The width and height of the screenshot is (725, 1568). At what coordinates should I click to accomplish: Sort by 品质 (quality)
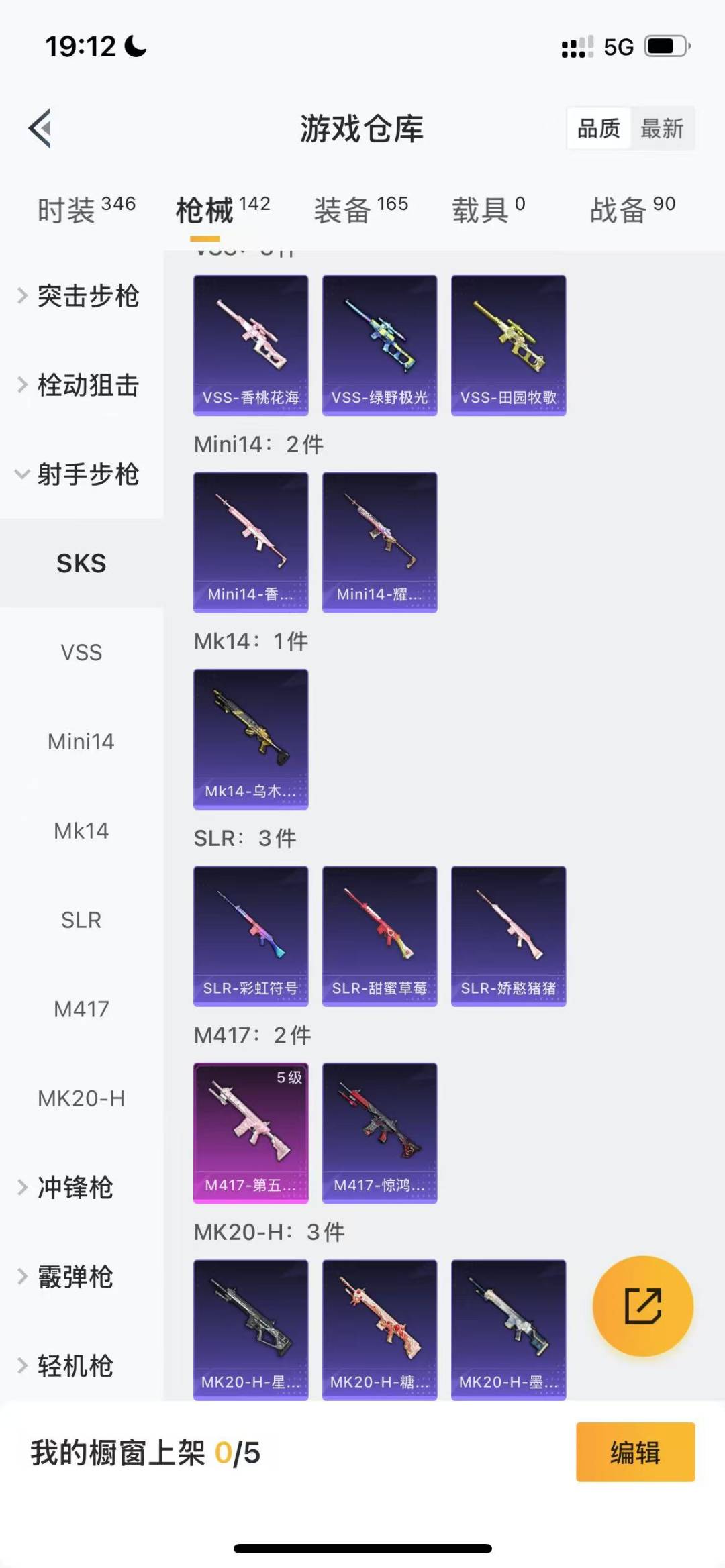click(599, 128)
